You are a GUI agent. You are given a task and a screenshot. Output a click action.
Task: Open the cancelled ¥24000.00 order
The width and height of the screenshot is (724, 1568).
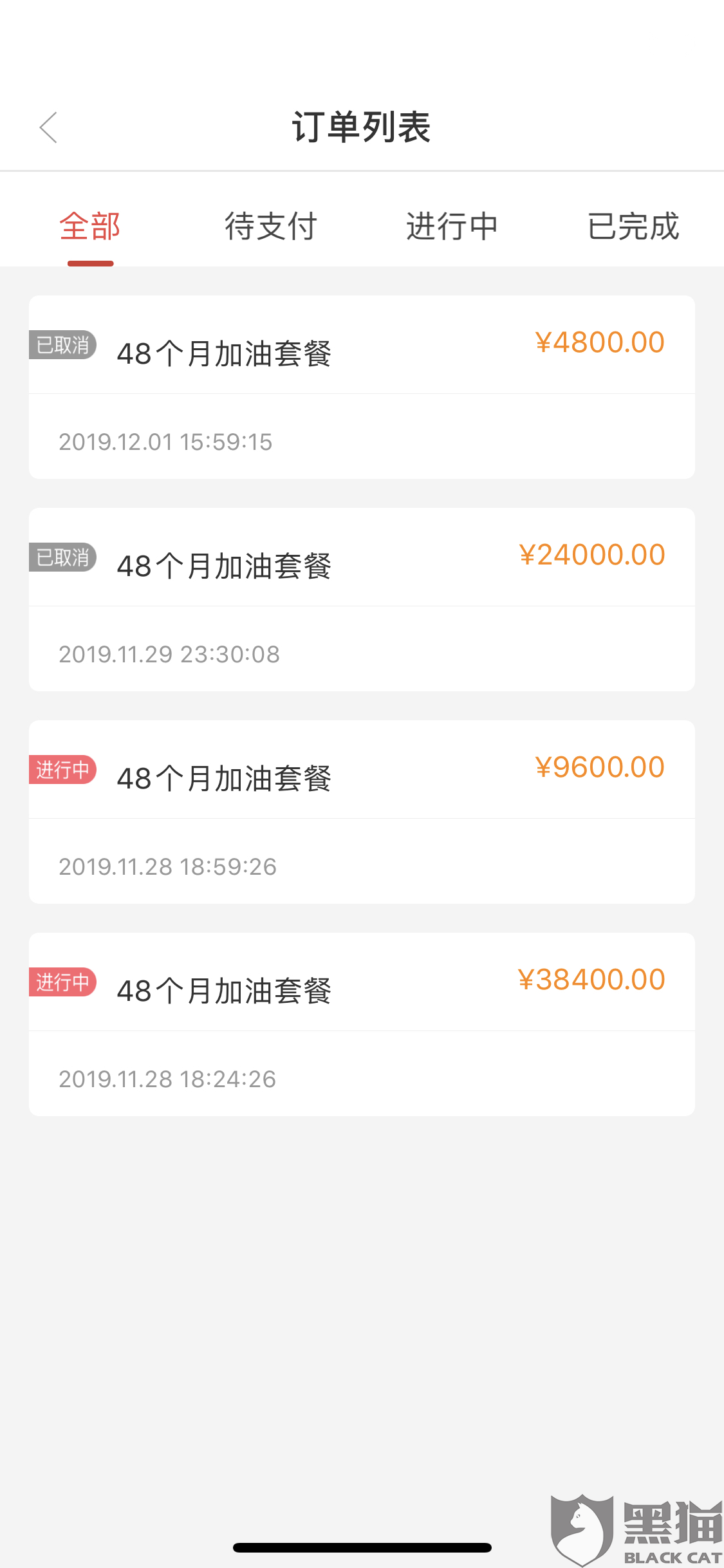click(362, 599)
